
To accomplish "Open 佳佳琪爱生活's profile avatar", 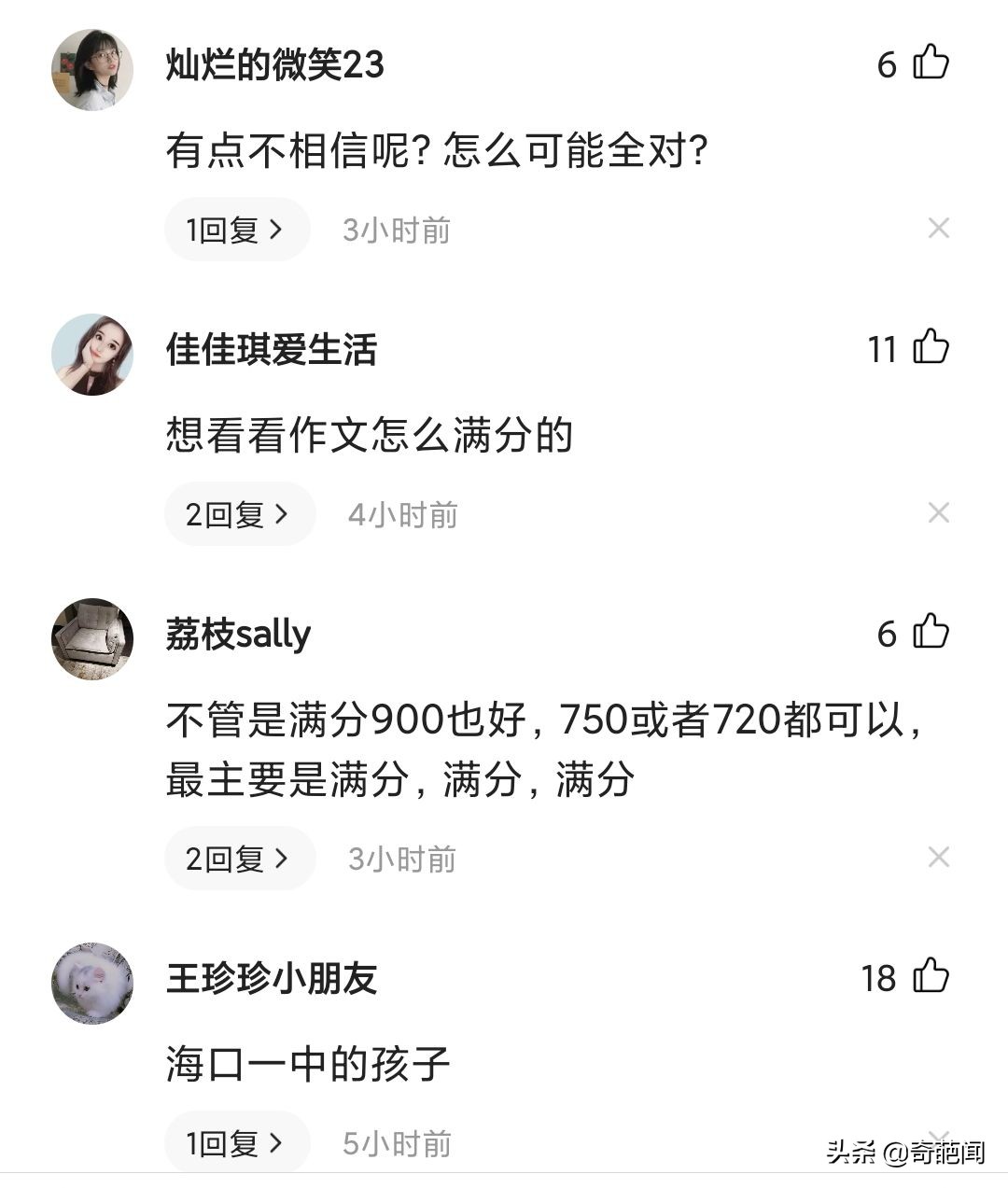I will pos(91,355).
